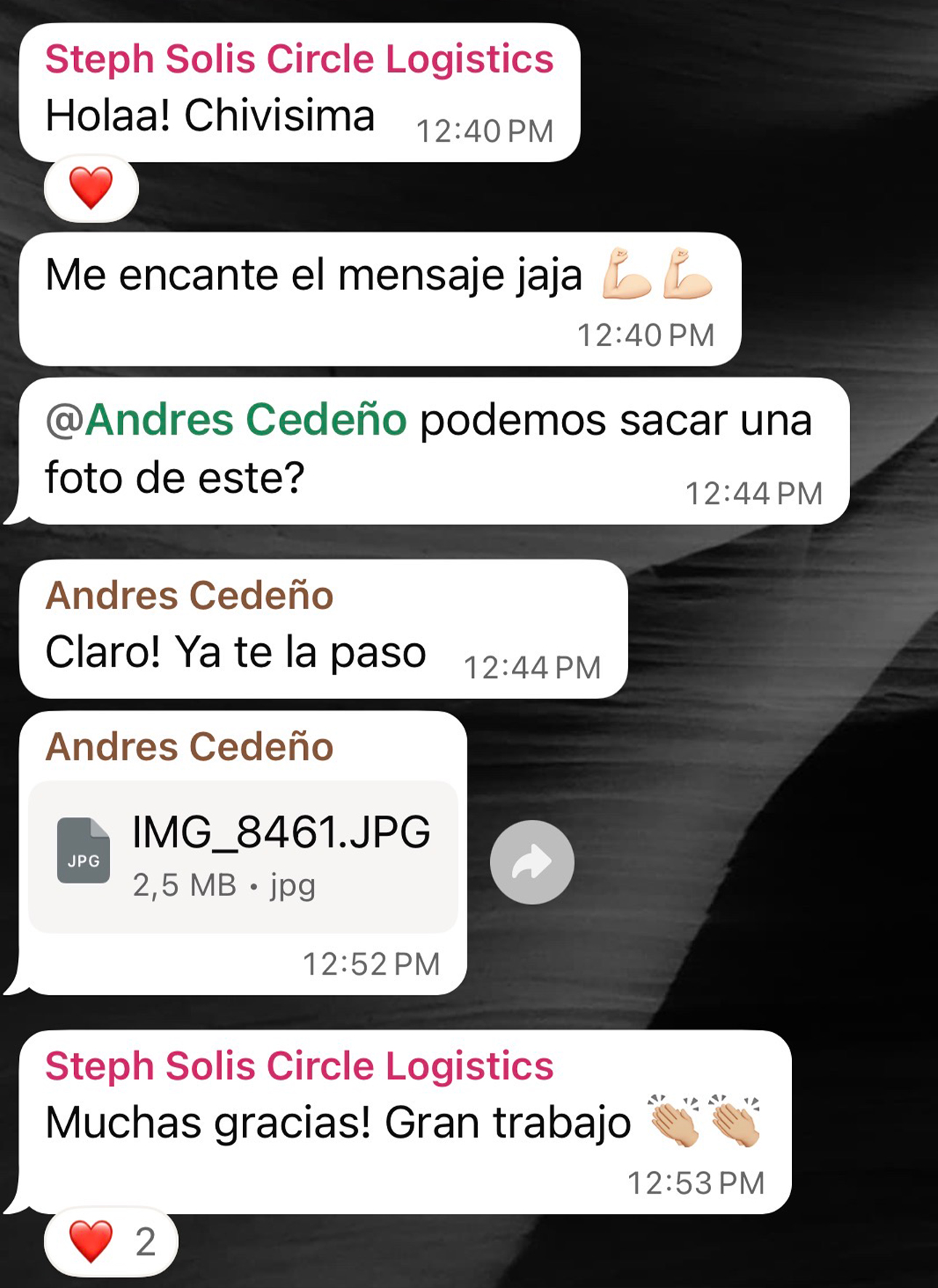Image resolution: width=938 pixels, height=1288 pixels.
Task: Open the two heart reactions under Muchas gracias
Action: (x=111, y=1241)
